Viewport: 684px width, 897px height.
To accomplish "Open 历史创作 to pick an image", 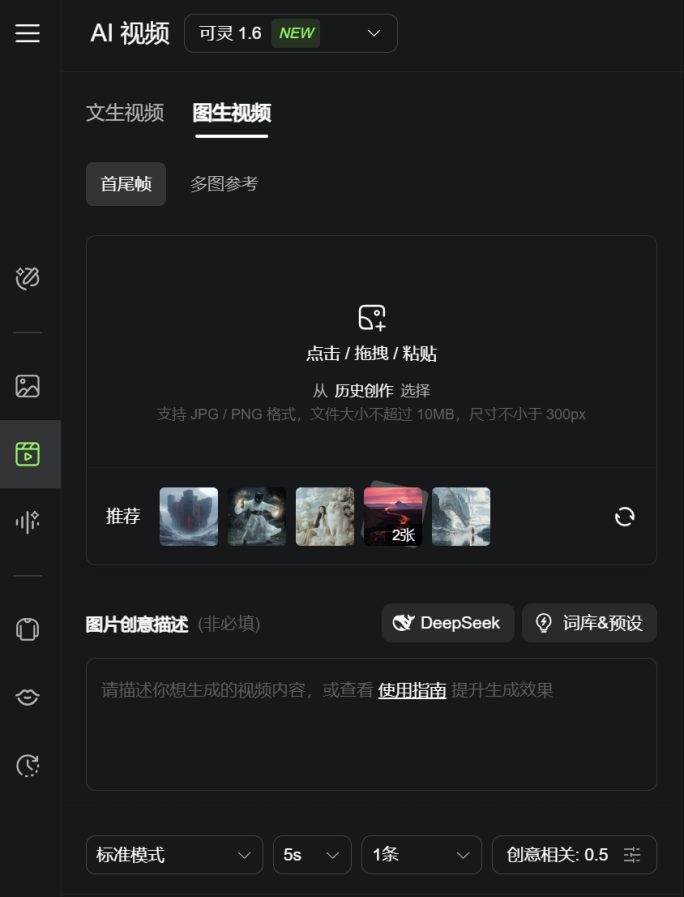I will point(363,391).
